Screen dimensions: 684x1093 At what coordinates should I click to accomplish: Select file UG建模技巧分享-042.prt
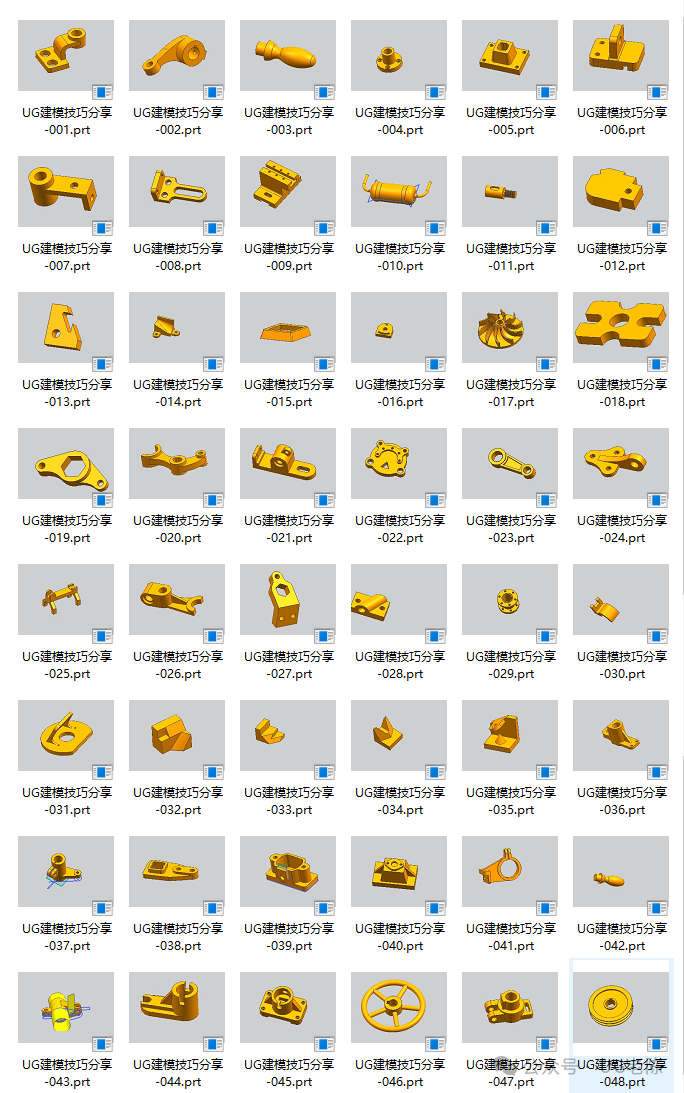[621, 872]
